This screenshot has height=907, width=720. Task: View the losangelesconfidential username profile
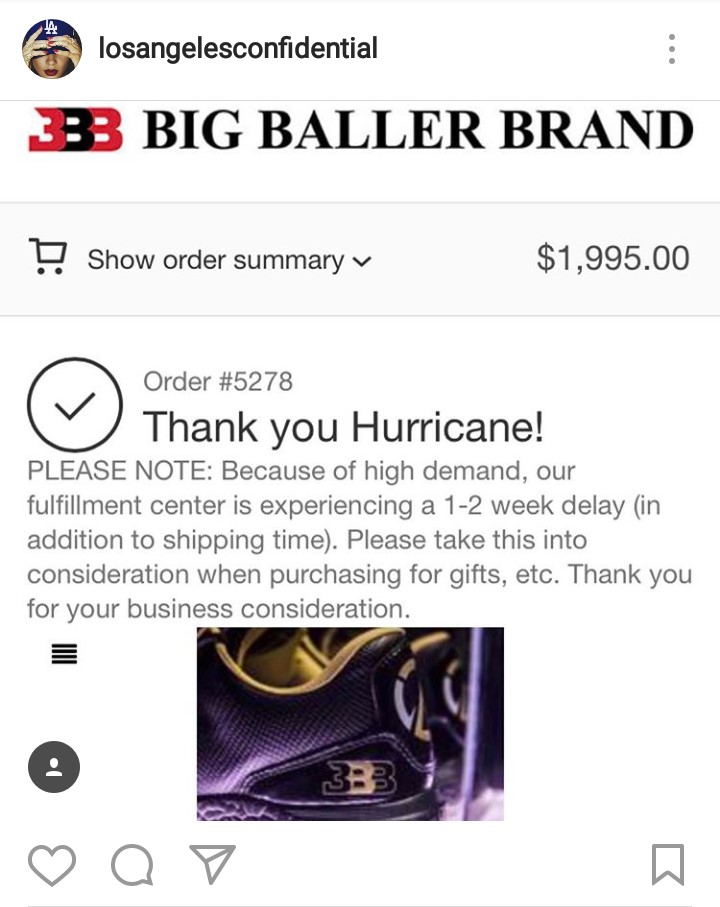pyautogui.click(x=238, y=48)
